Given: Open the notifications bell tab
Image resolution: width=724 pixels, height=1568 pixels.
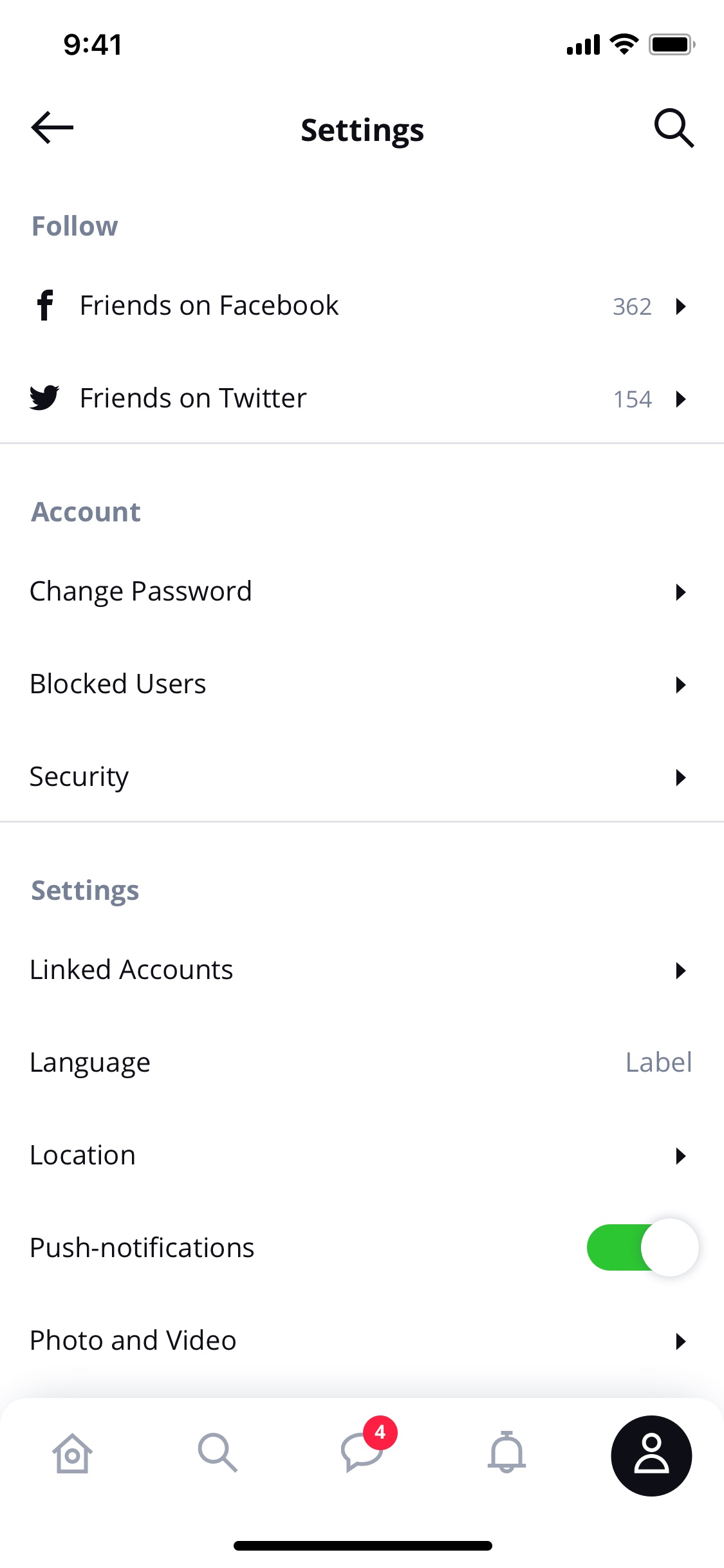Looking at the screenshot, I should coord(507,1452).
